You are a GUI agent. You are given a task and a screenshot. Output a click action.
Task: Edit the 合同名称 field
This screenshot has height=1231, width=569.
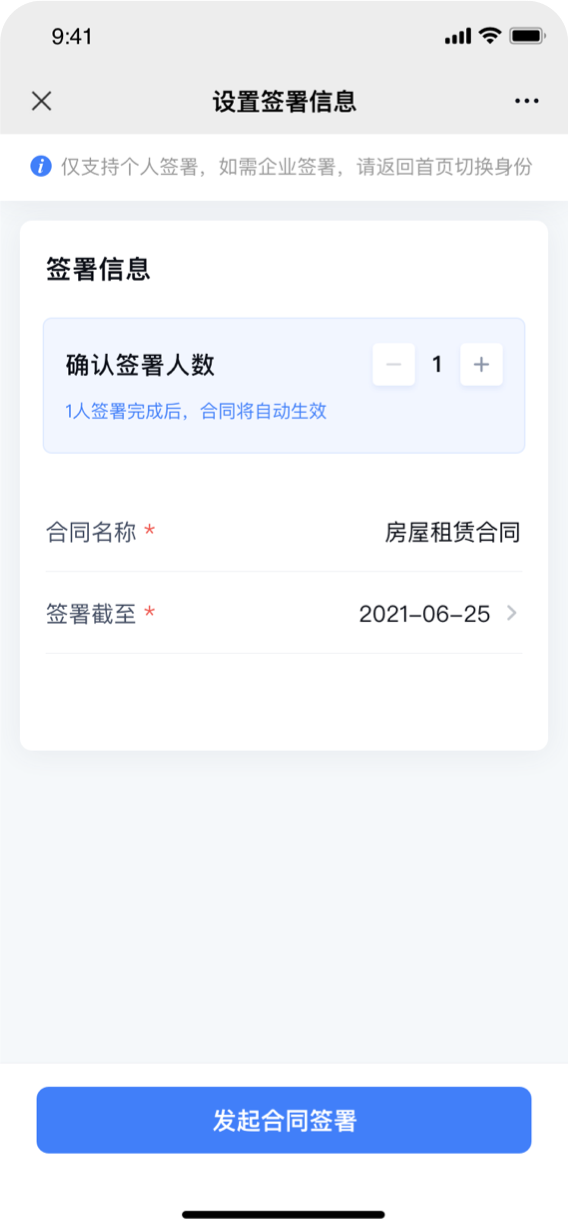[x=284, y=532]
